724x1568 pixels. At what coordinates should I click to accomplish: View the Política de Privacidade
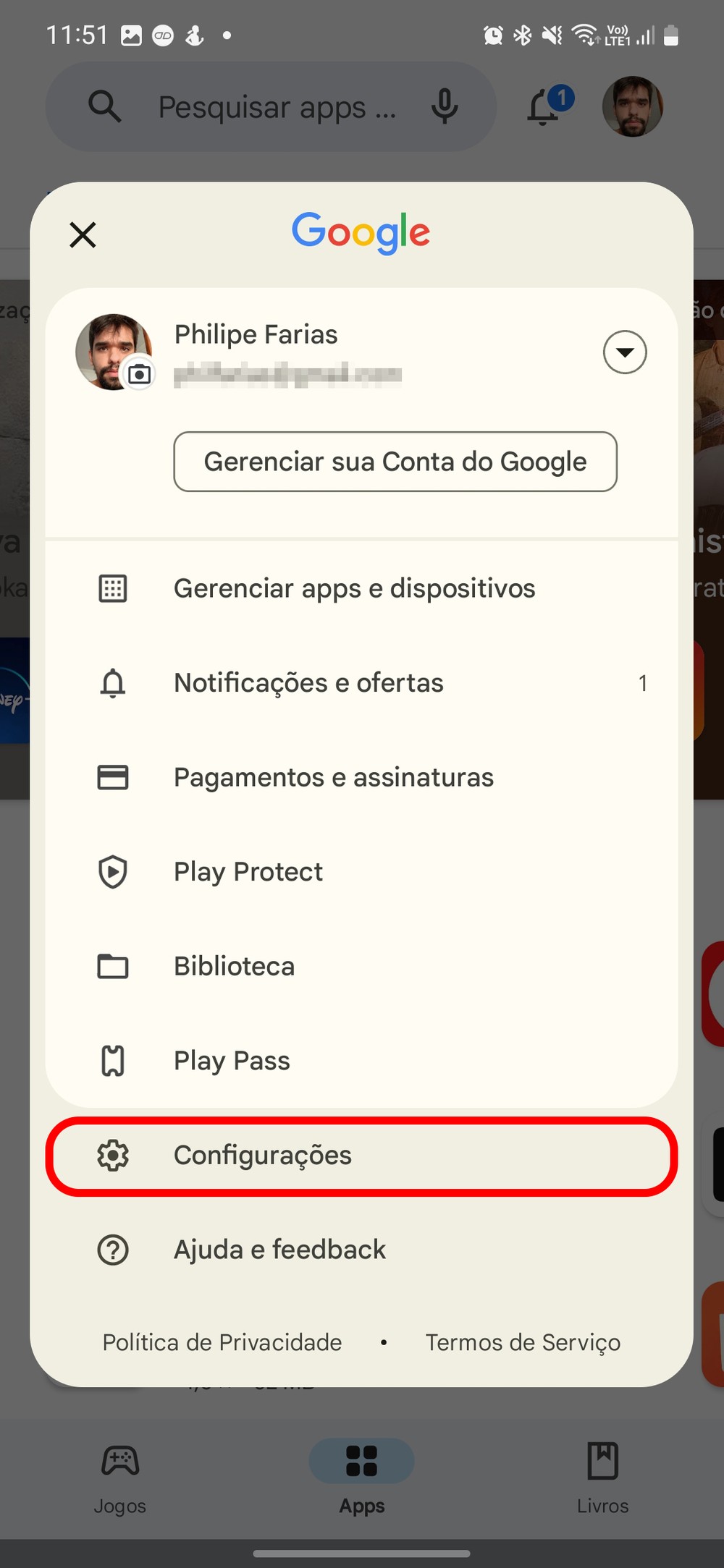[222, 1343]
